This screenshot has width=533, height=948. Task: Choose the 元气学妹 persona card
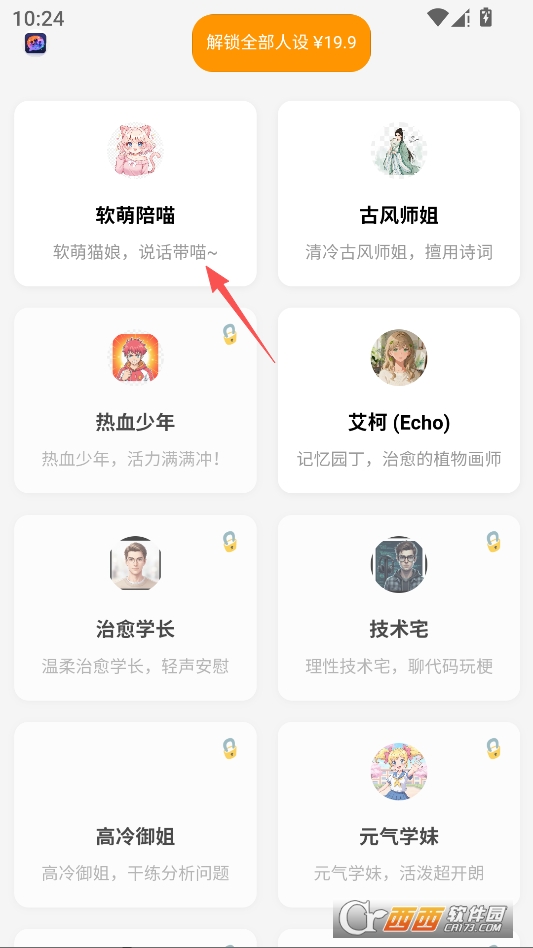pyautogui.click(x=399, y=814)
